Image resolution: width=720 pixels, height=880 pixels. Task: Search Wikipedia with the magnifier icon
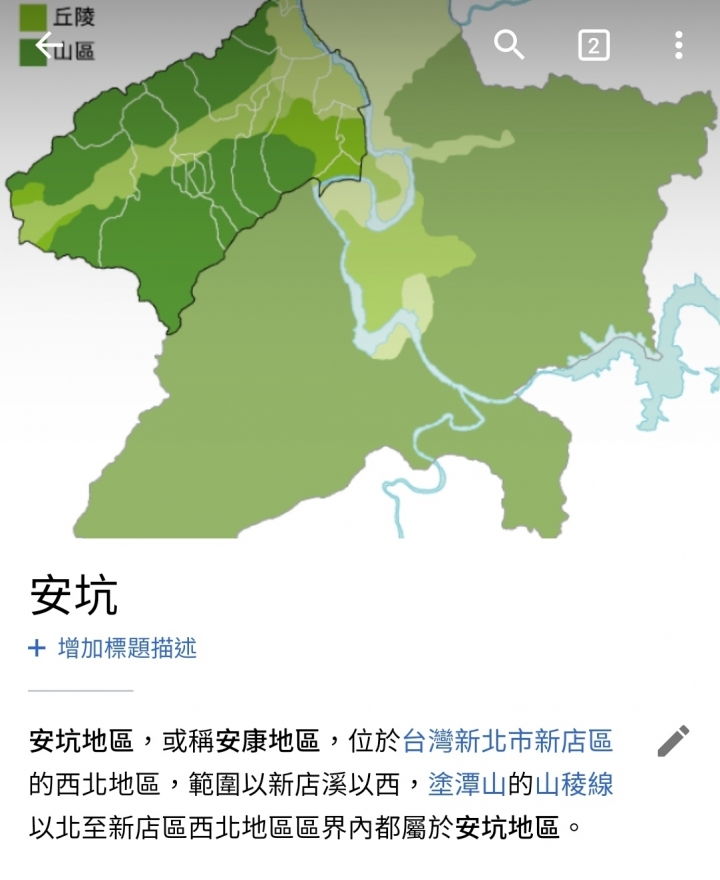pos(509,45)
